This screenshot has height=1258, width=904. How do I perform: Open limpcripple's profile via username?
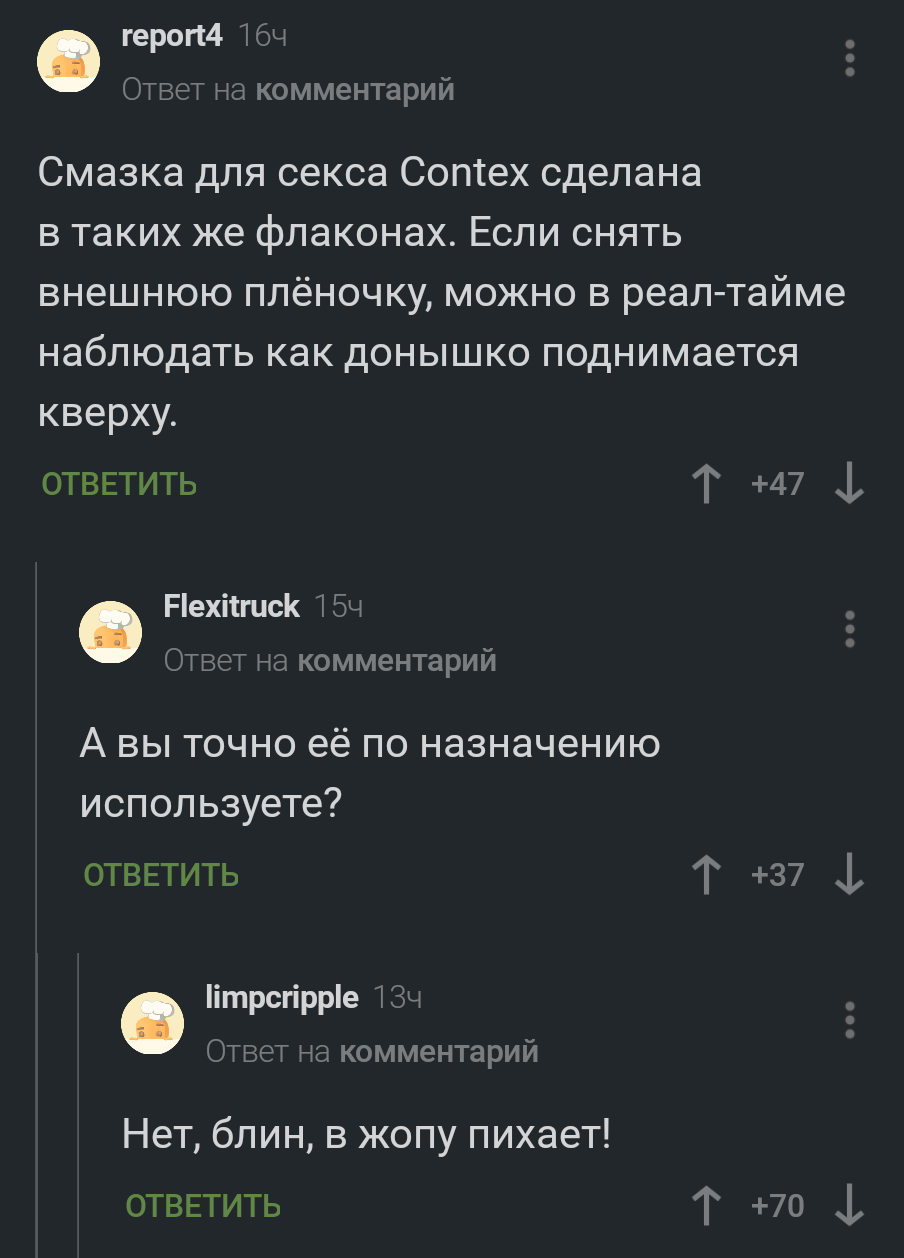point(281,997)
